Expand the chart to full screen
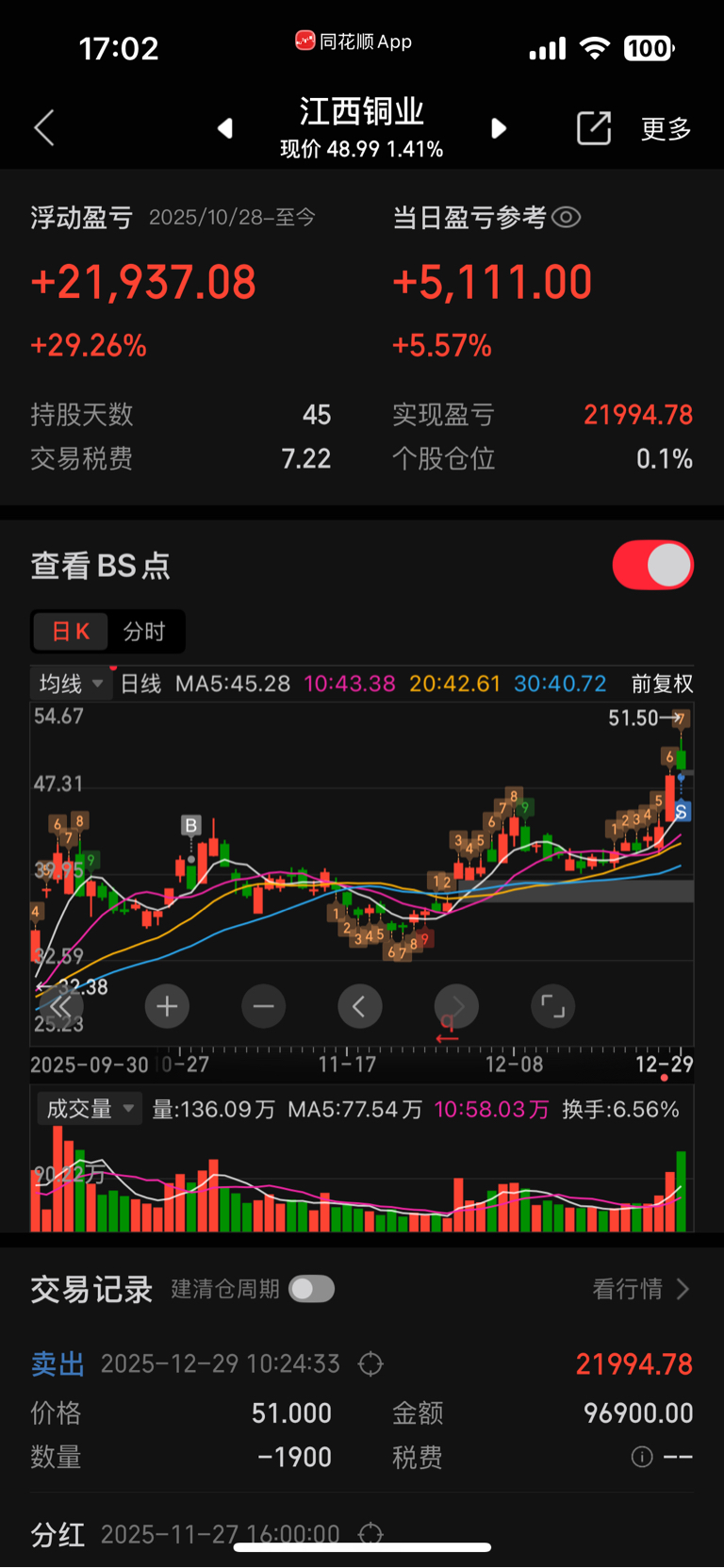 (553, 1007)
